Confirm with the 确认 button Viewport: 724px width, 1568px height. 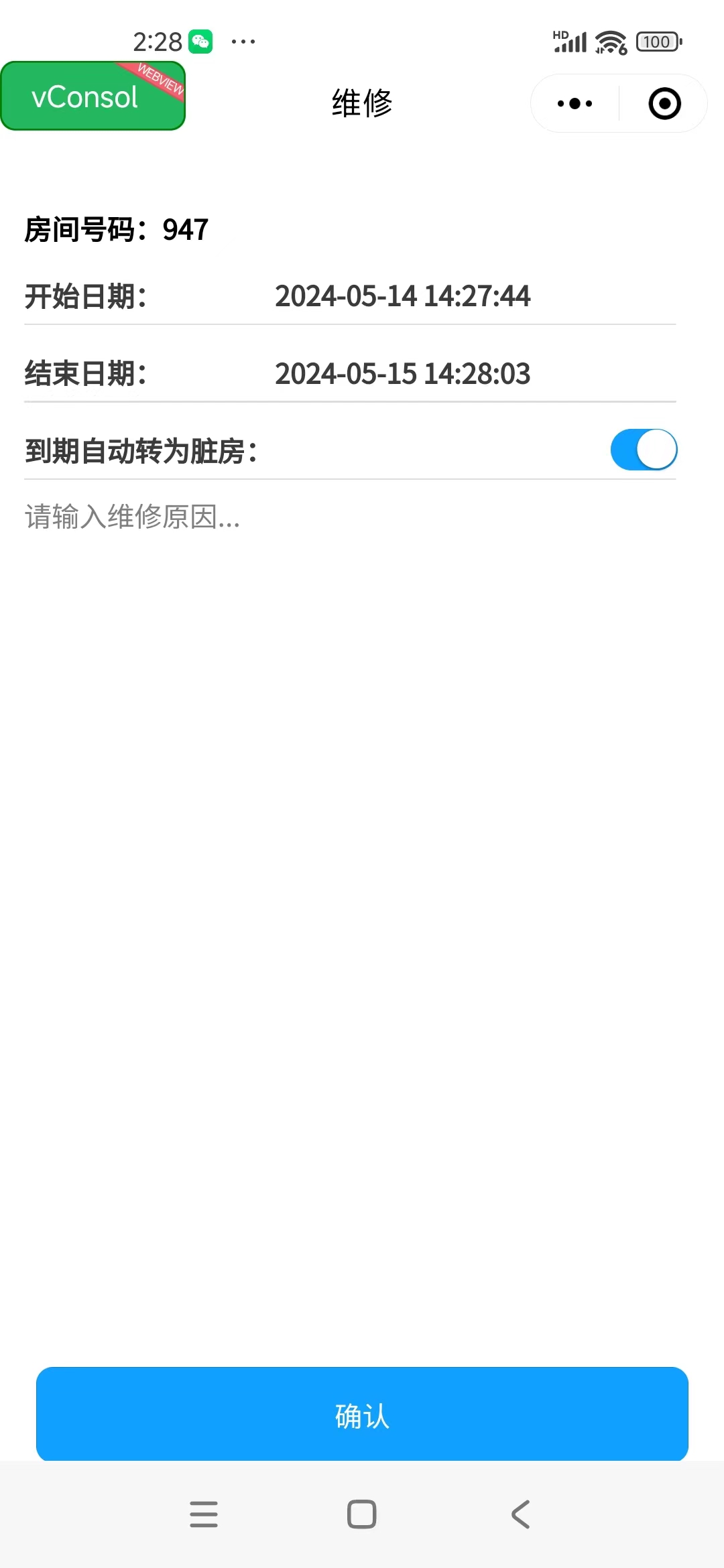pyautogui.click(x=362, y=1415)
